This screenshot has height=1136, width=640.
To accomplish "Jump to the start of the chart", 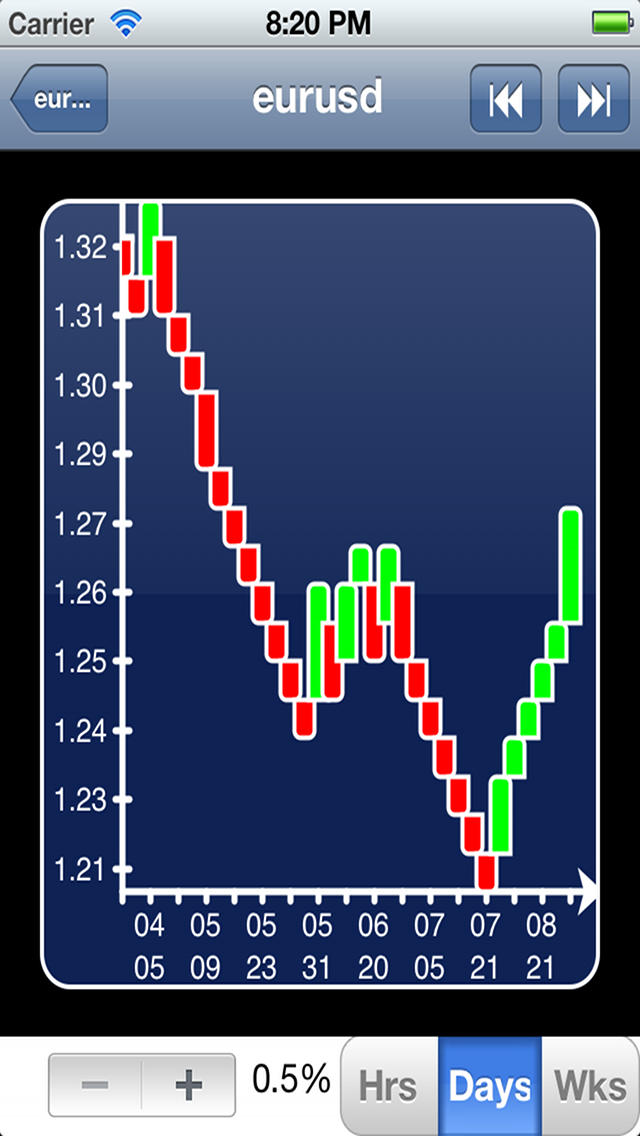I will (506, 99).
